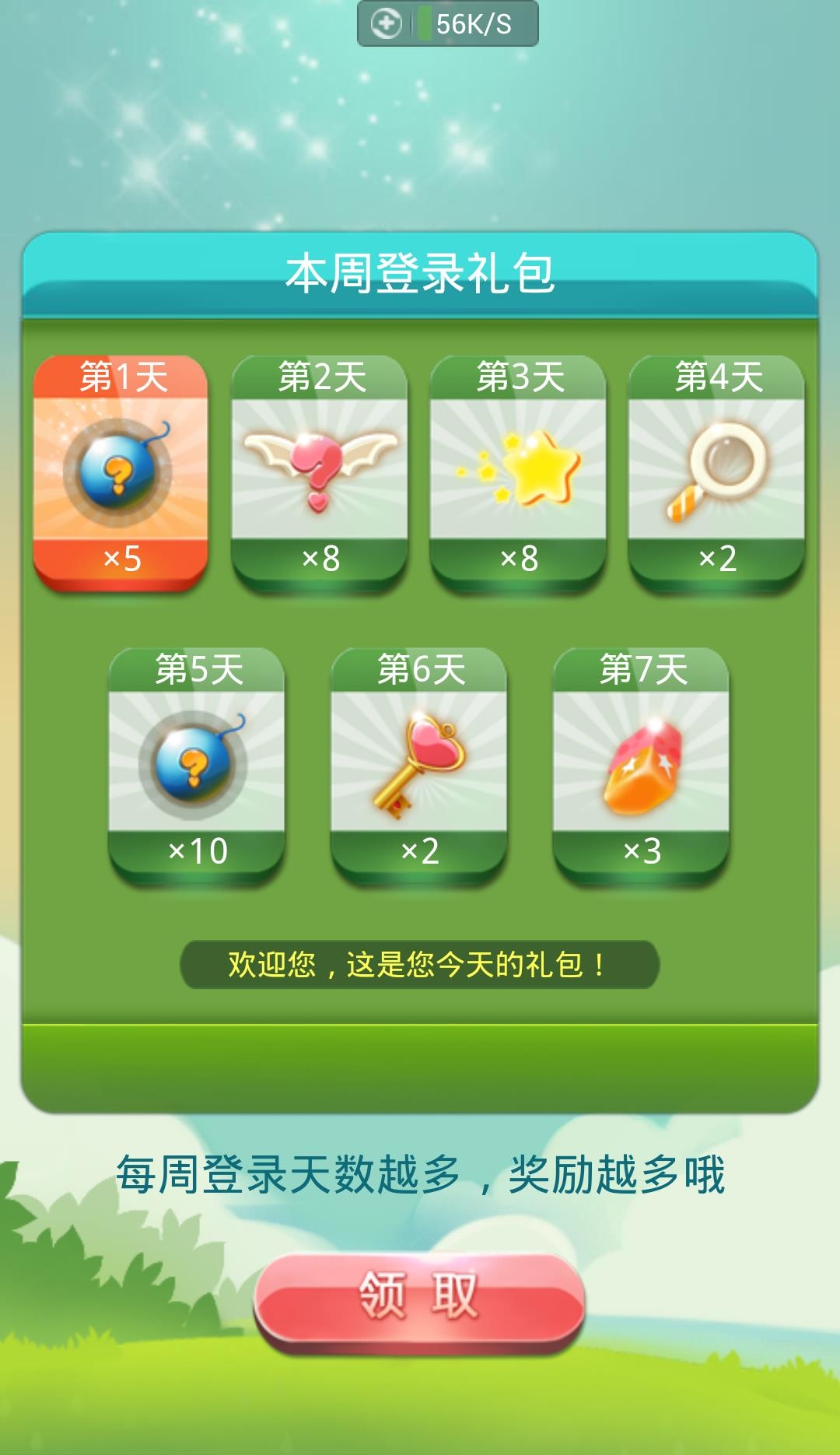The height and width of the screenshot is (1455, 840).
Task: Select the highlighted 第1天 reward card
Action: click(x=121, y=471)
